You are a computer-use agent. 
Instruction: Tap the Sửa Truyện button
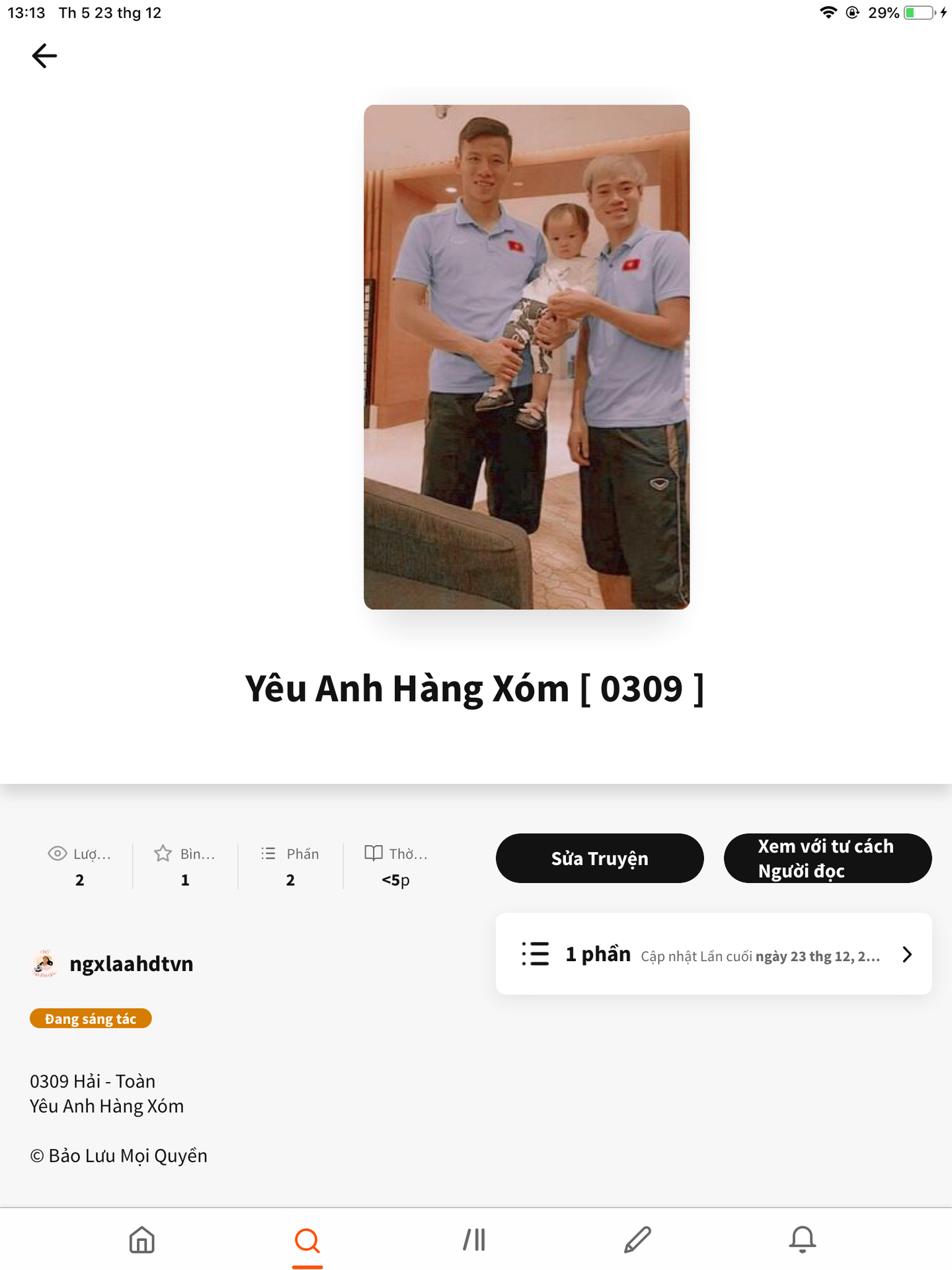pyautogui.click(x=600, y=858)
